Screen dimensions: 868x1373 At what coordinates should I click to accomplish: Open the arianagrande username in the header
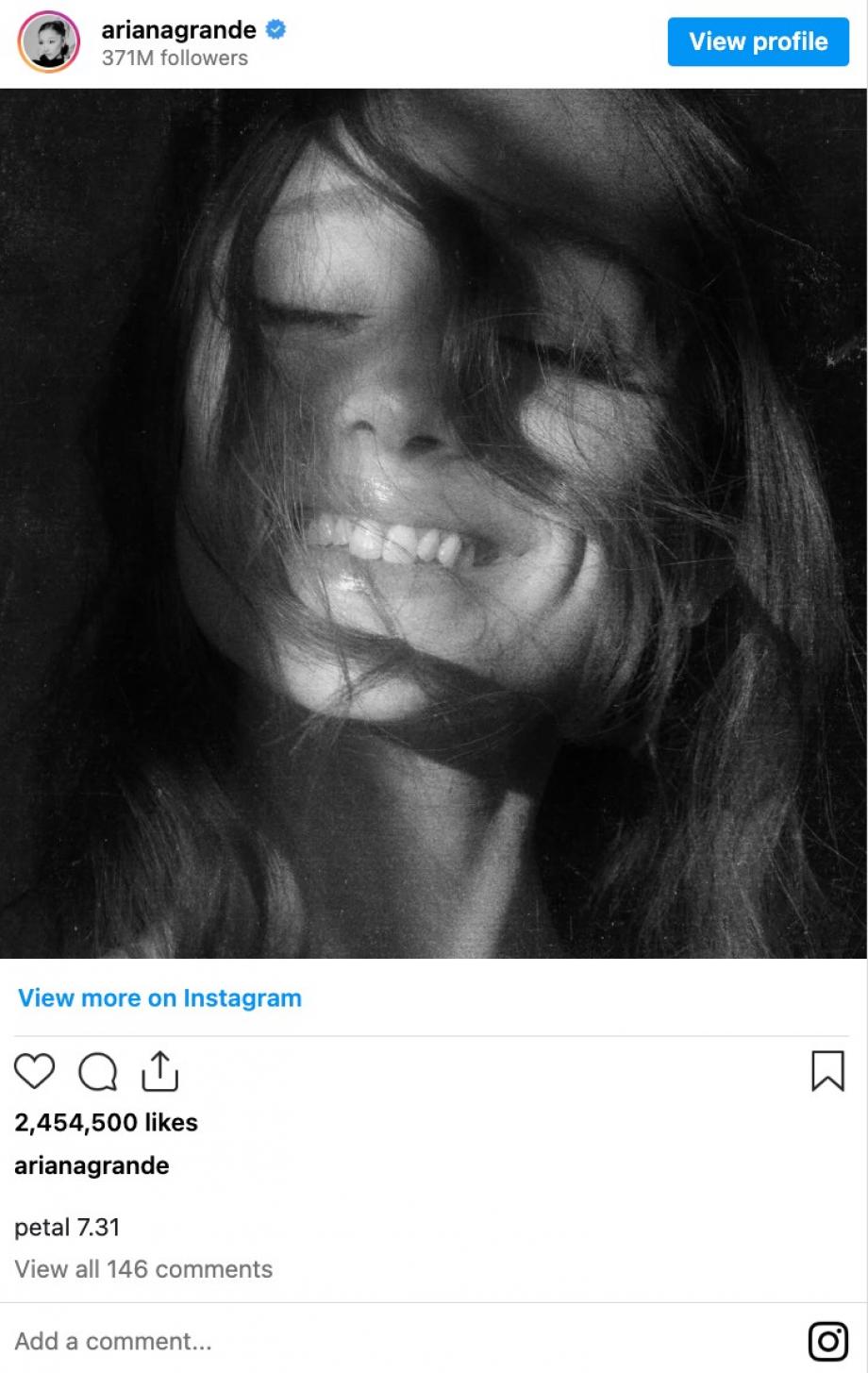pos(178,29)
